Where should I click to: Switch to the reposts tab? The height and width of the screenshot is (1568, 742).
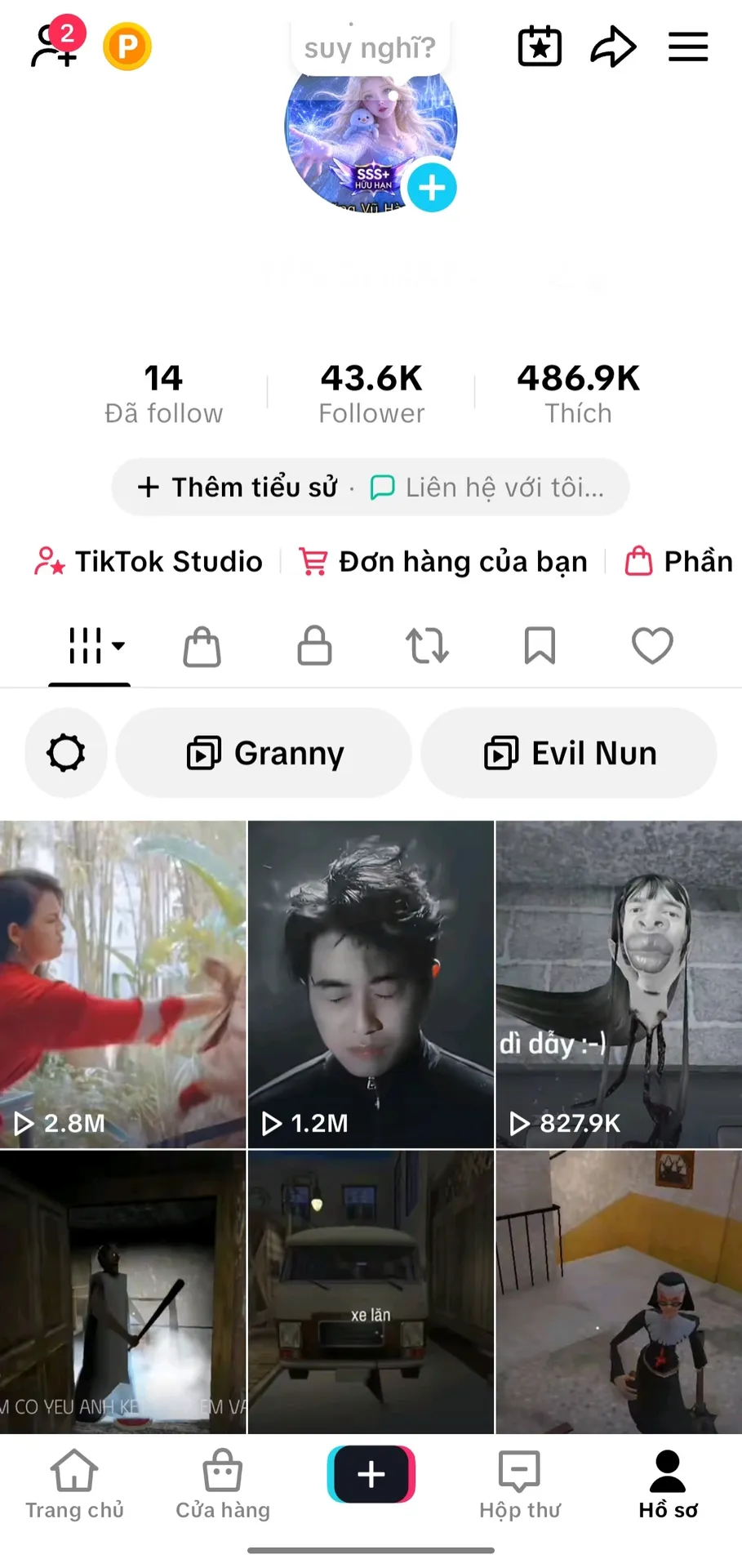coord(427,646)
